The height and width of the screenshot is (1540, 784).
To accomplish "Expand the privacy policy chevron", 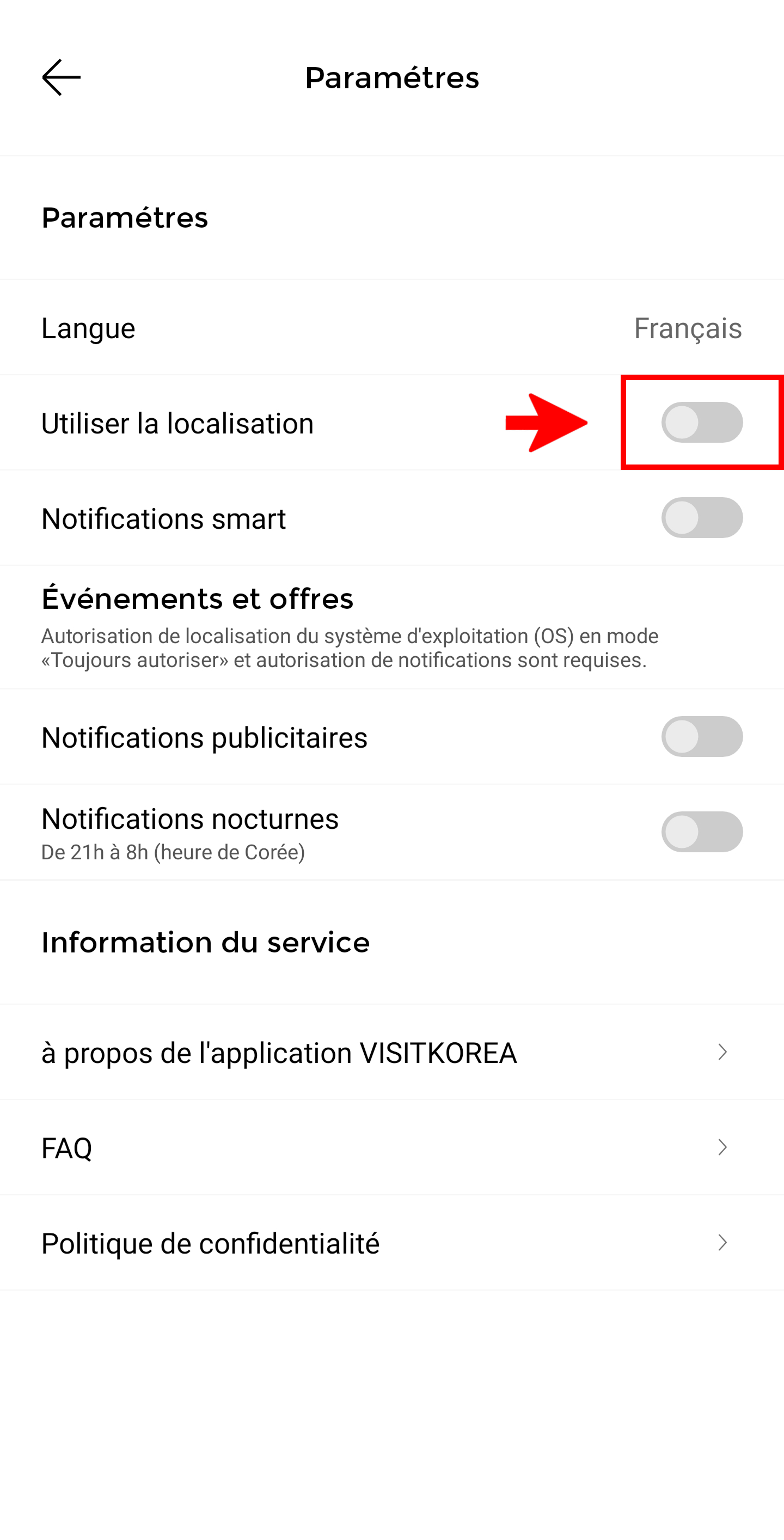I will 722,1242.
